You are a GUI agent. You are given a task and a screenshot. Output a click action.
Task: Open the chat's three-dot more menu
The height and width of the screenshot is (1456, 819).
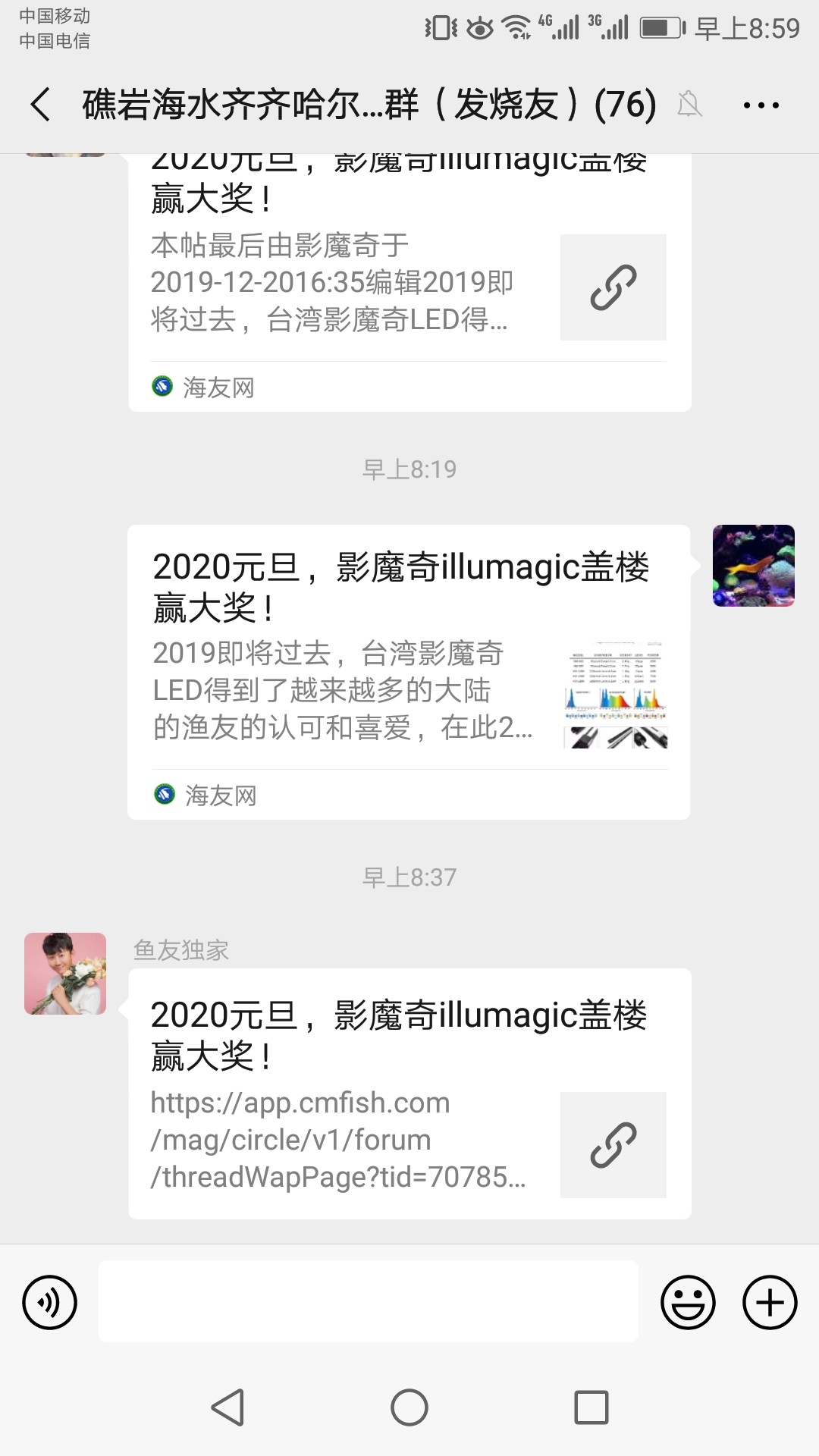coord(761,105)
